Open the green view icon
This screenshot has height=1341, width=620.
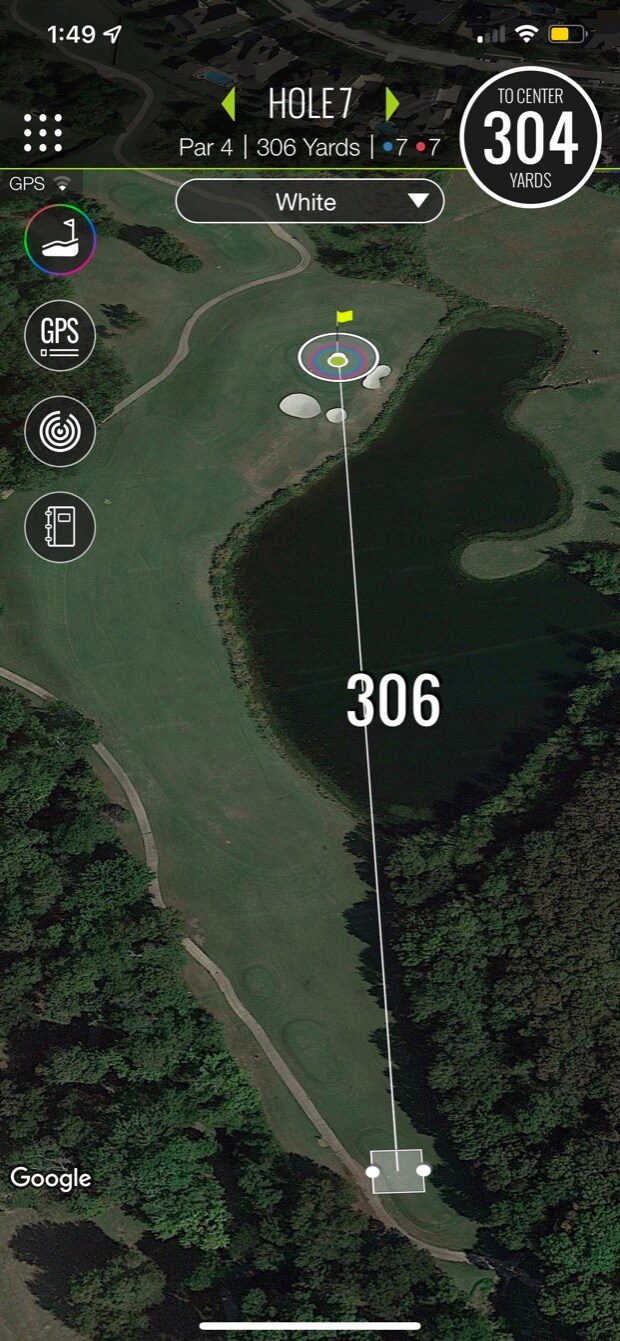pos(60,240)
